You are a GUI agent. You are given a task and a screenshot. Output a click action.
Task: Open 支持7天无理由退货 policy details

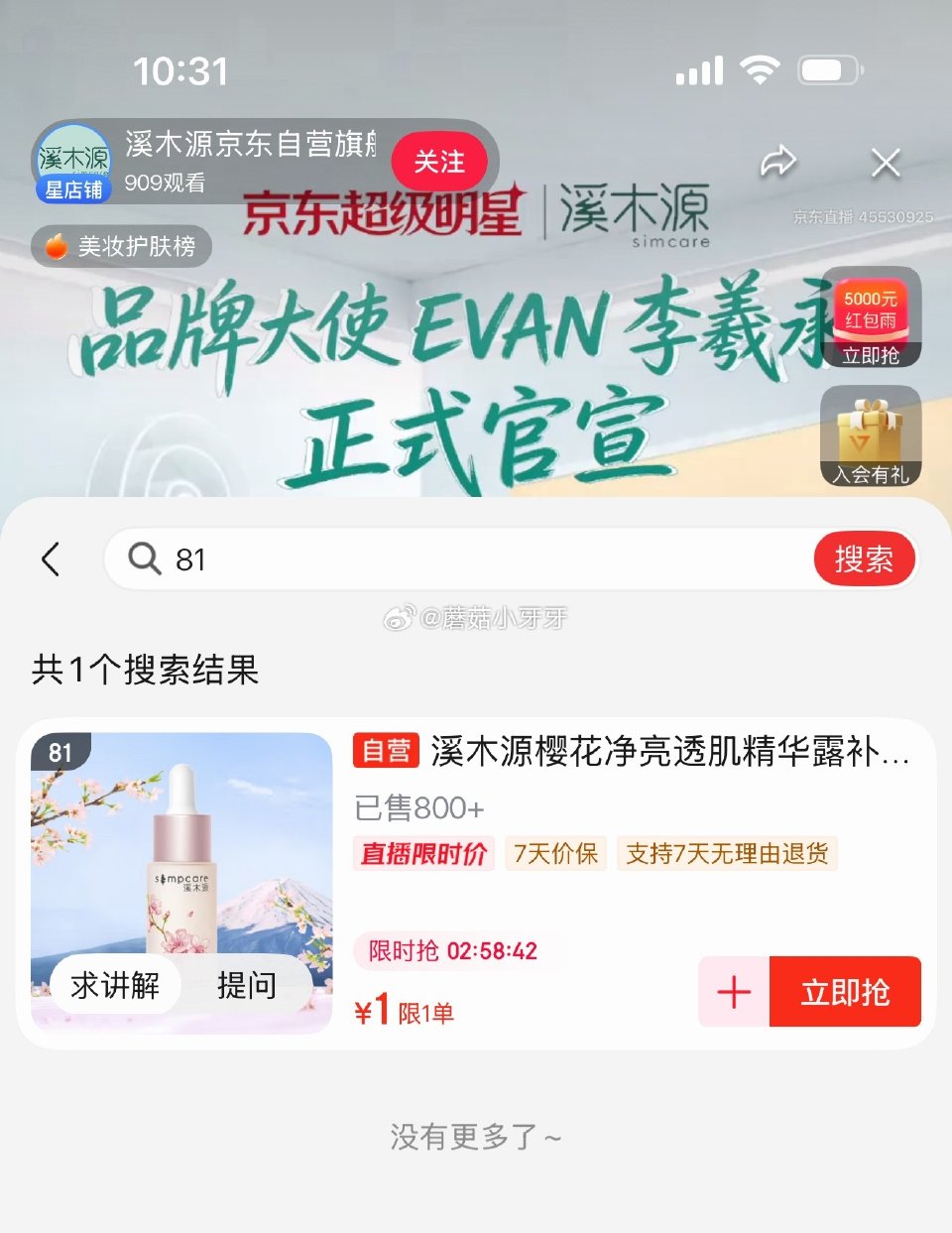click(x=727, y=854)
